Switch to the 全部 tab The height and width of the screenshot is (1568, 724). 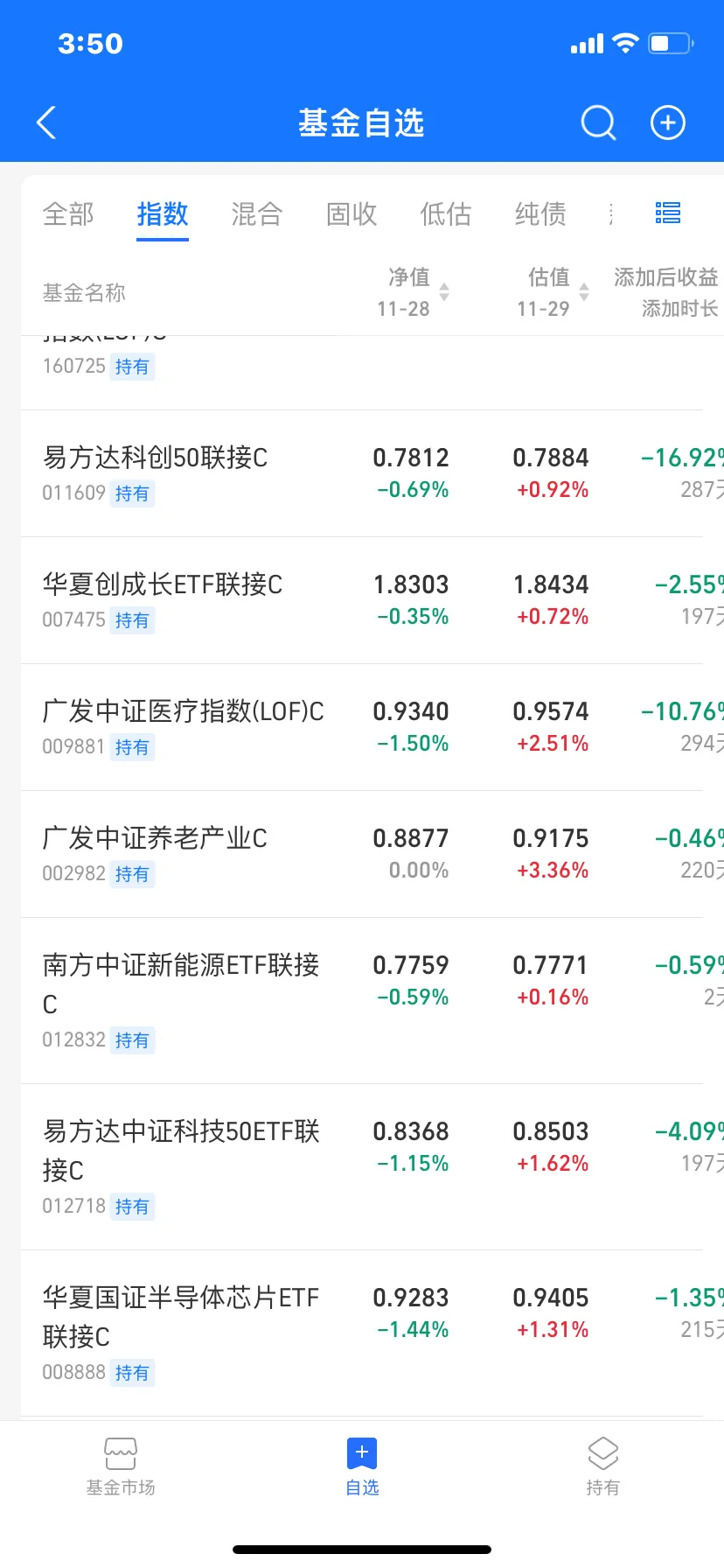[x=68, y=214]
